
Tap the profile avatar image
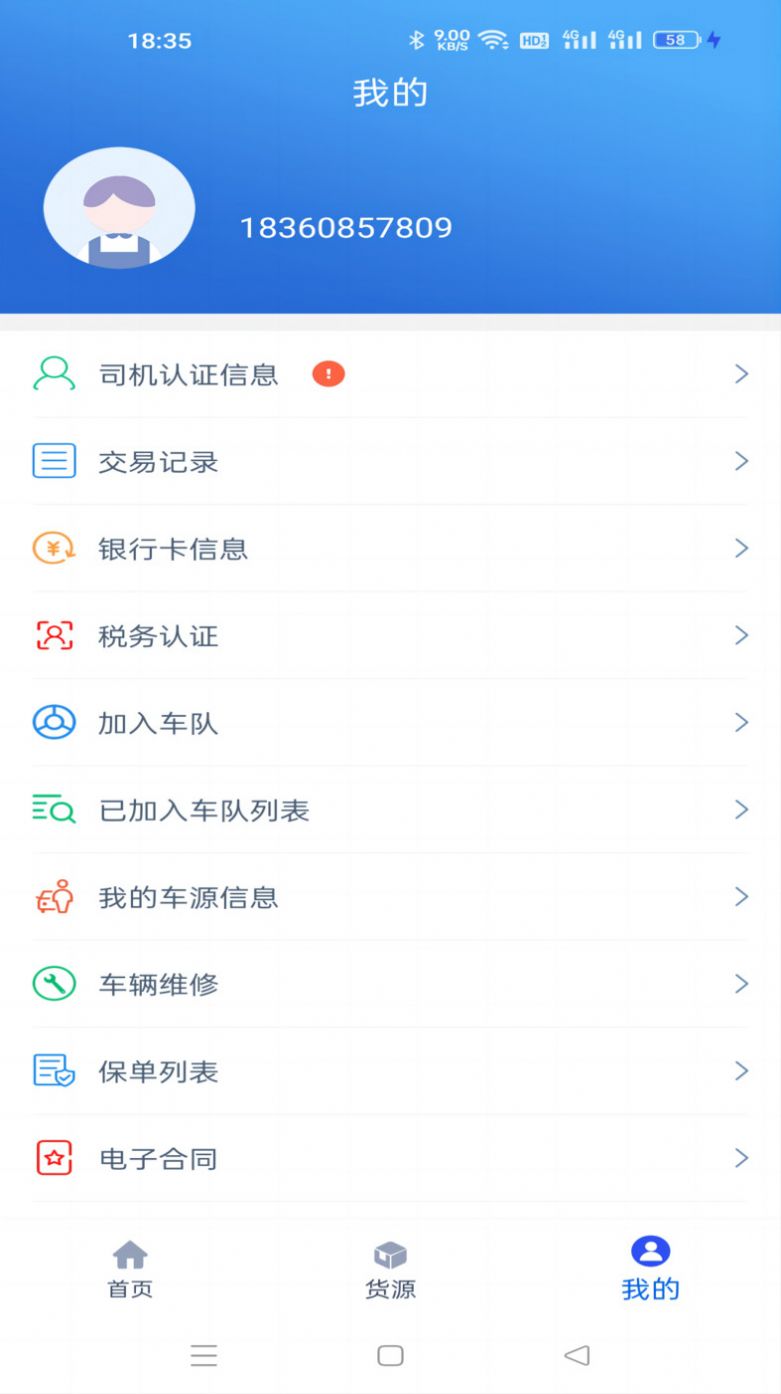[119, 207]
